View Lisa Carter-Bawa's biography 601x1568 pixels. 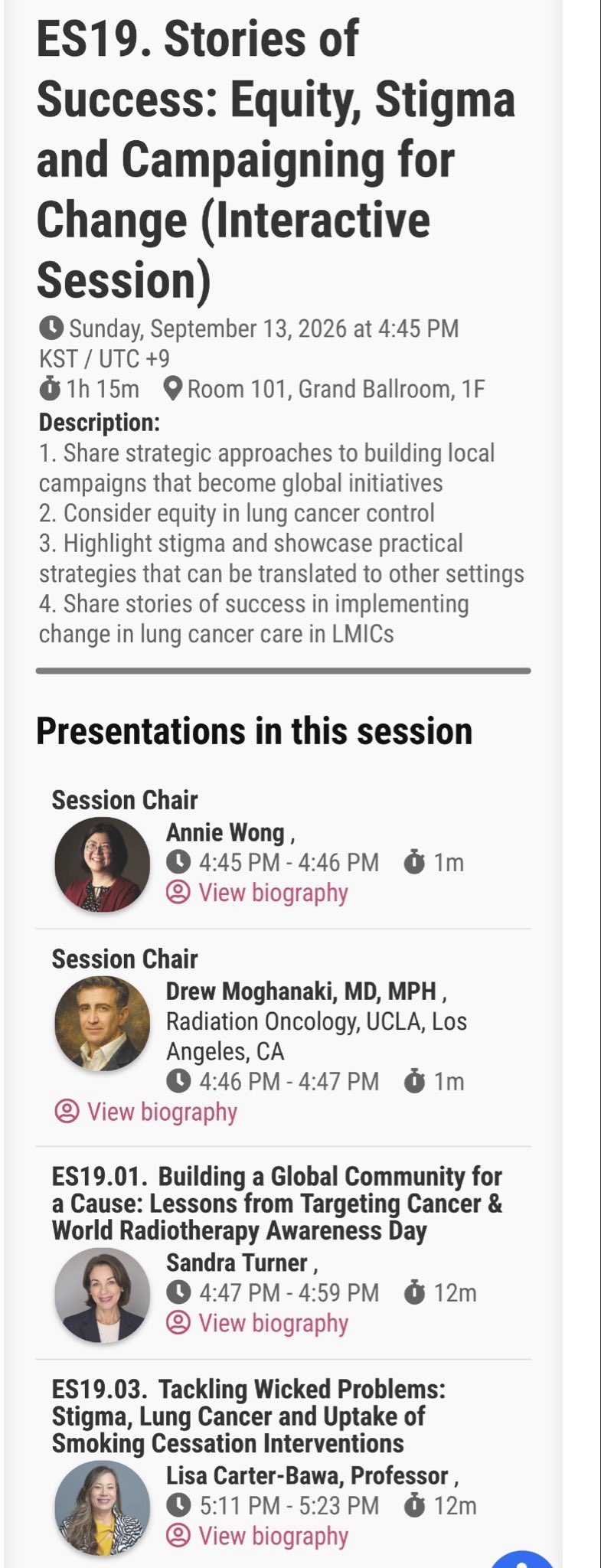(257, 1536)
